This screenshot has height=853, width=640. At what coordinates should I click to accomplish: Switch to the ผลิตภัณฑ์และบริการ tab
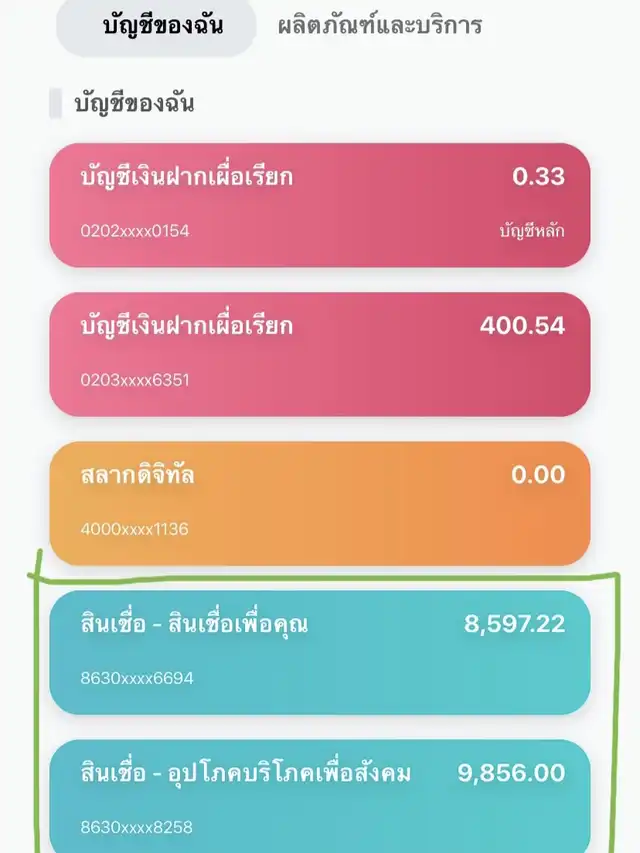tap(380, 26)
